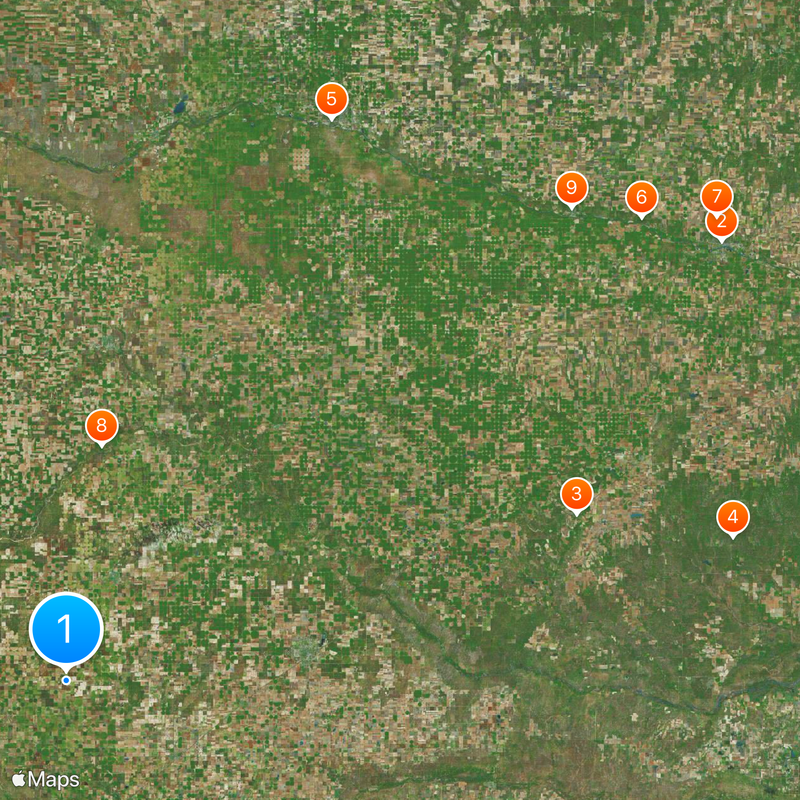Image resolution: width=800 pixels, height=800 pixels.
Task: Choose the orange map pin numbered 6
Action: [641, 197]
